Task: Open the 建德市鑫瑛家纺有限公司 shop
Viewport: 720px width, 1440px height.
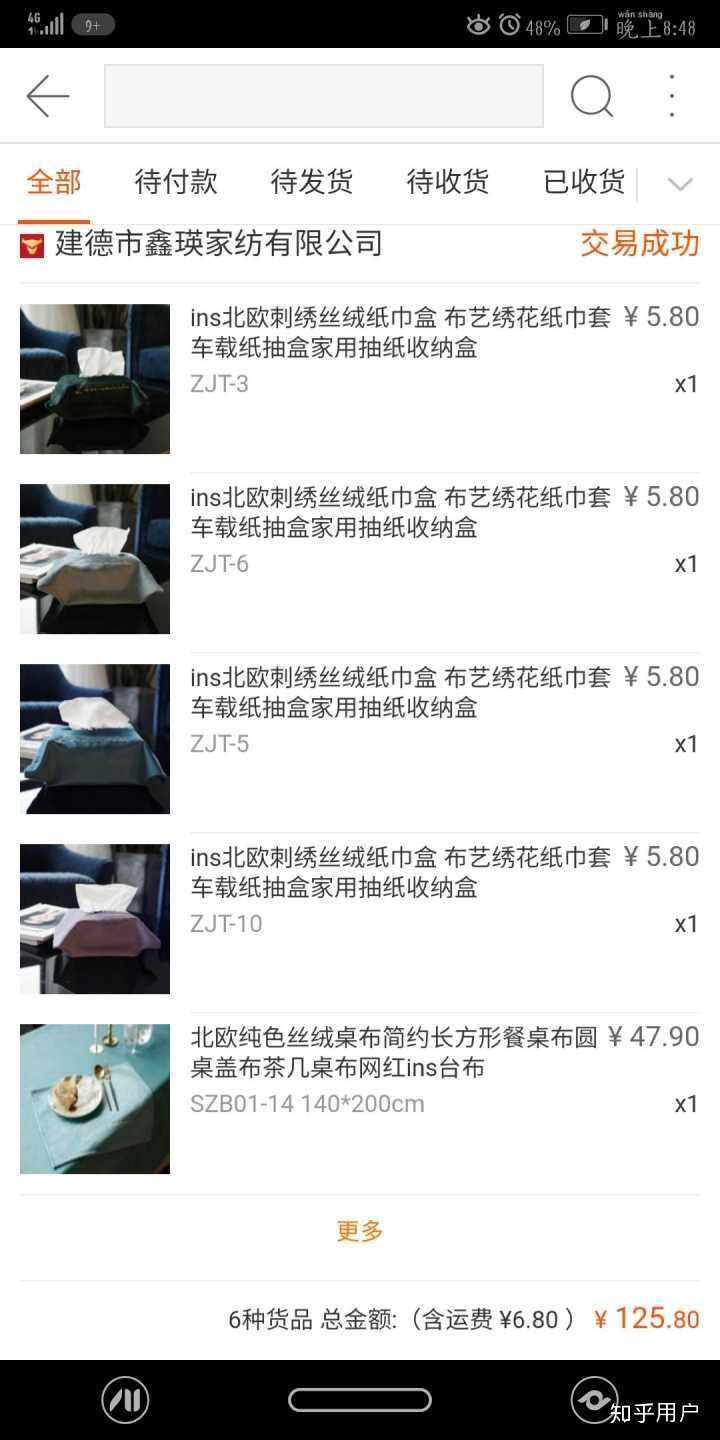Action: [x=218, y=243]
